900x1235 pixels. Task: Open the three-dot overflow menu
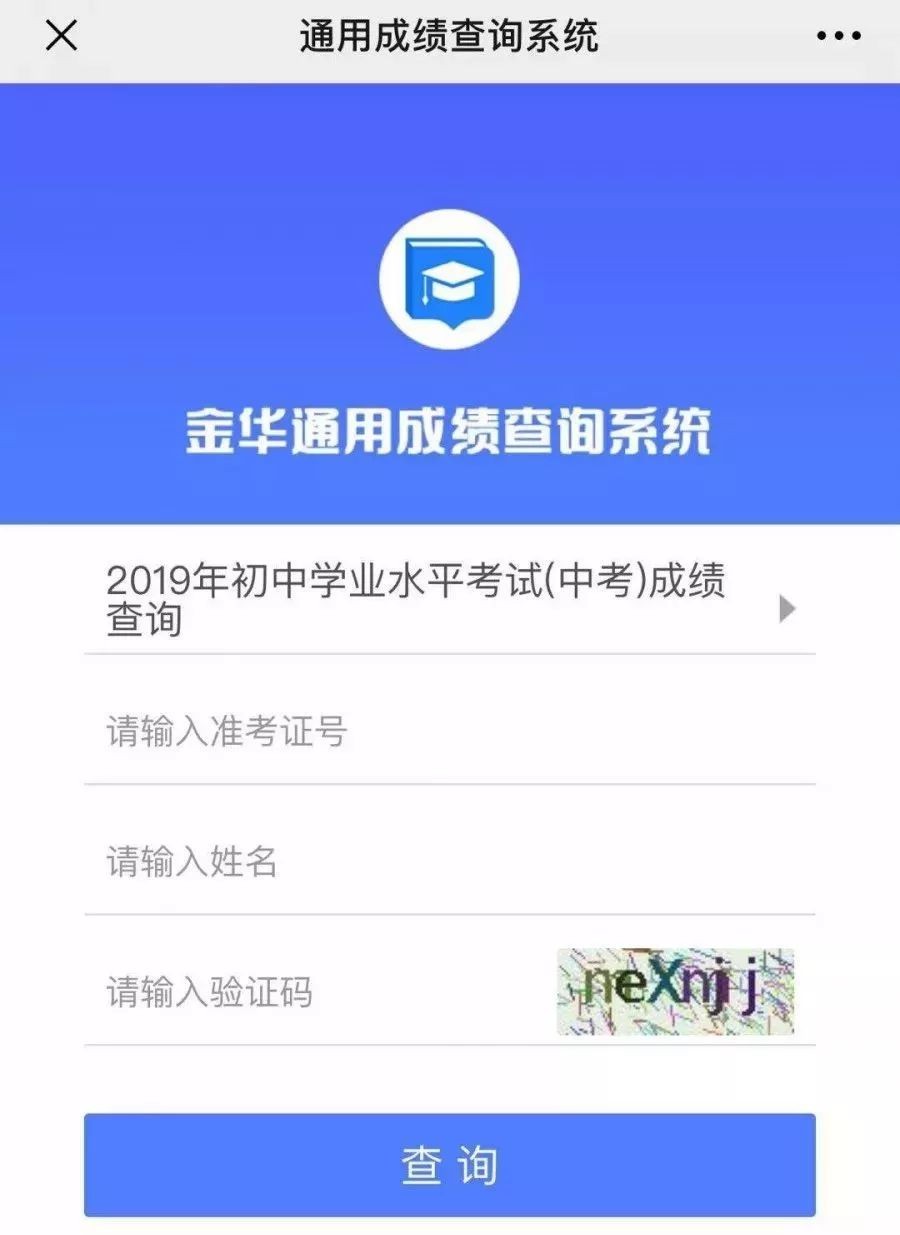838,36
